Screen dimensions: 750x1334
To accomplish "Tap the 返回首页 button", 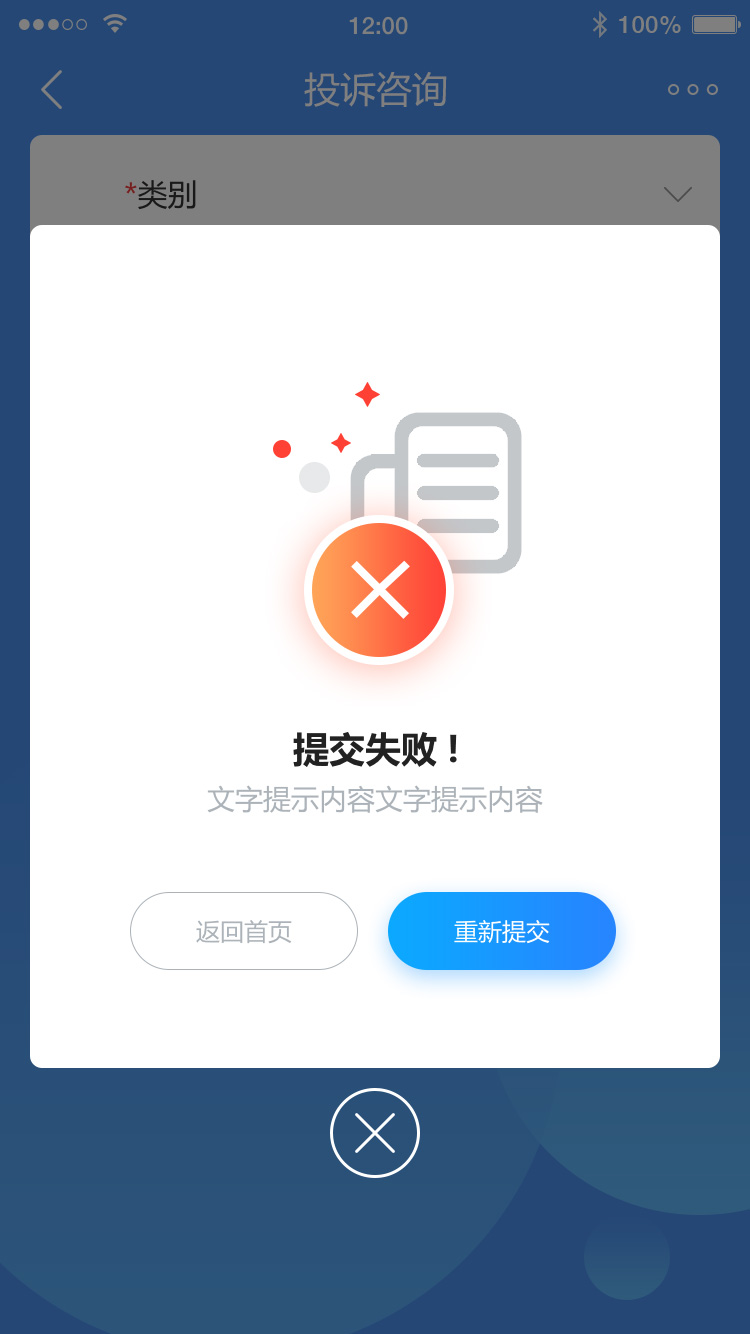I will (244, 931).
